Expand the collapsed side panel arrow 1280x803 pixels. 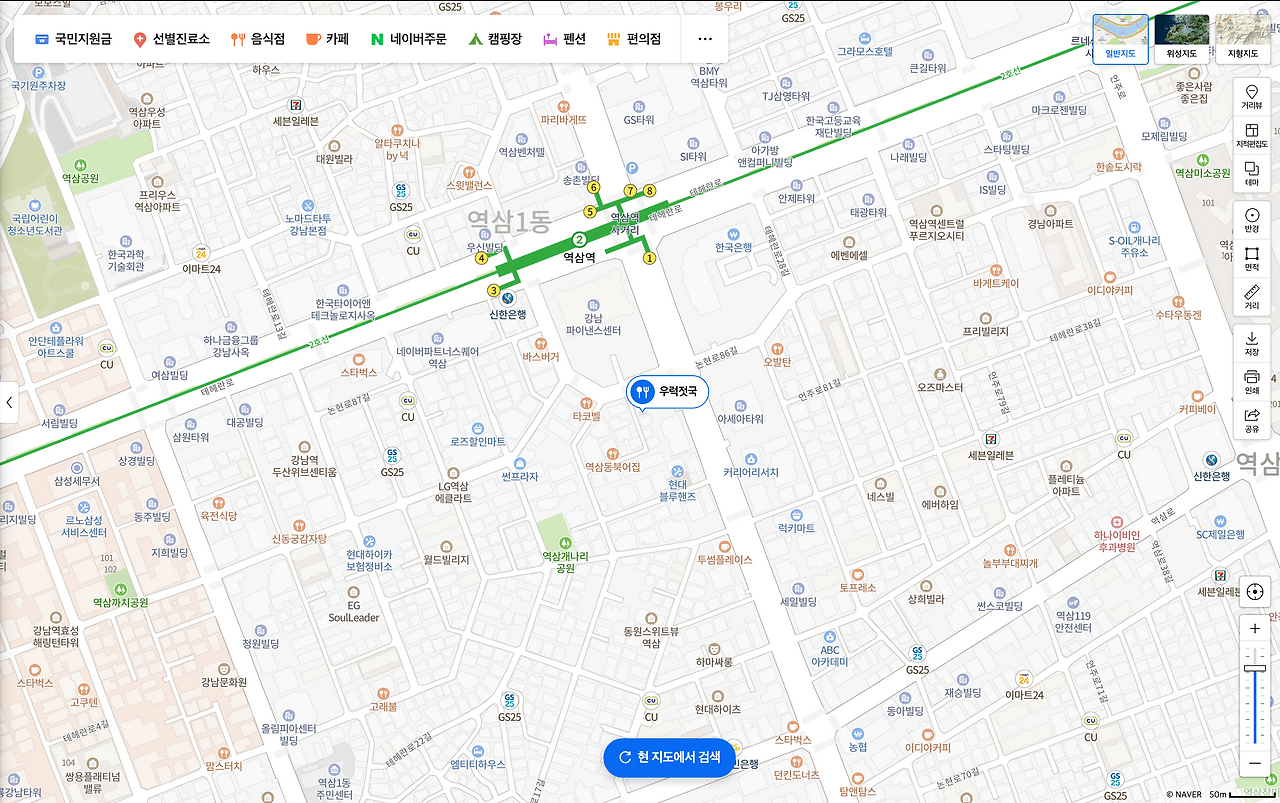tap(9, 402)
